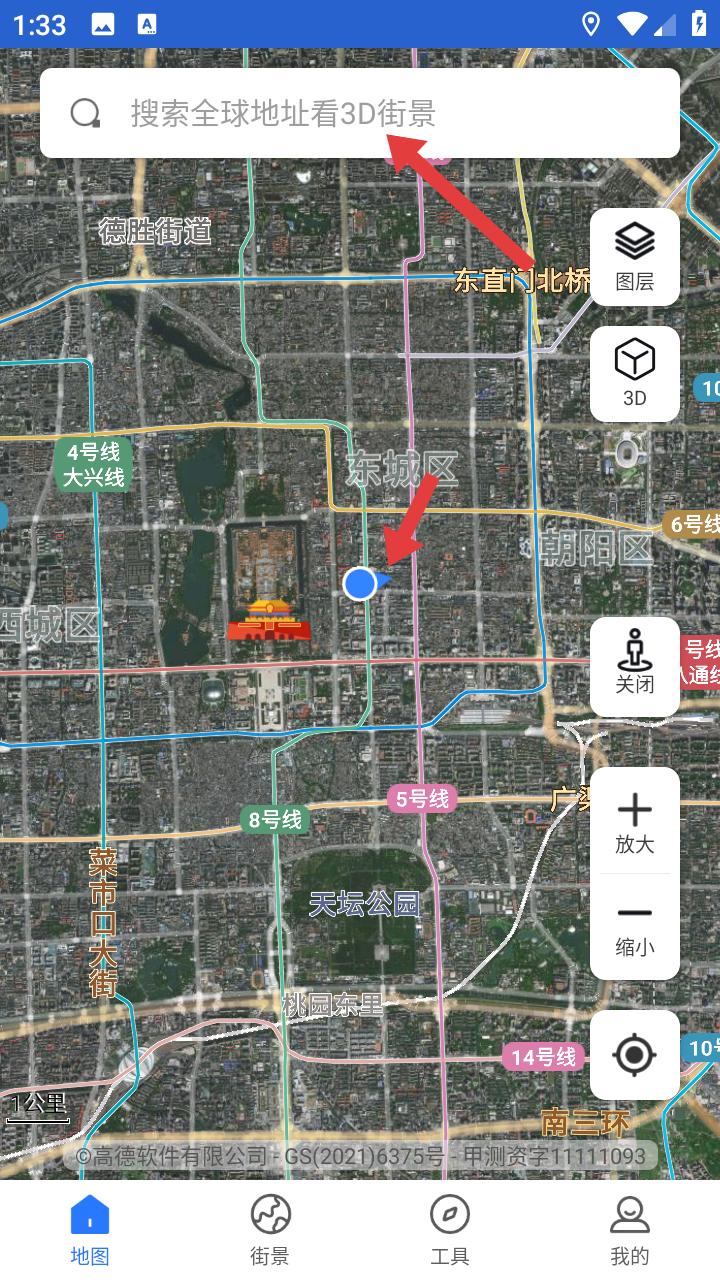The width and height of the screenshot is (720, 1280).
Task: Recenter map with the locate button
Action: point(634,1055)
